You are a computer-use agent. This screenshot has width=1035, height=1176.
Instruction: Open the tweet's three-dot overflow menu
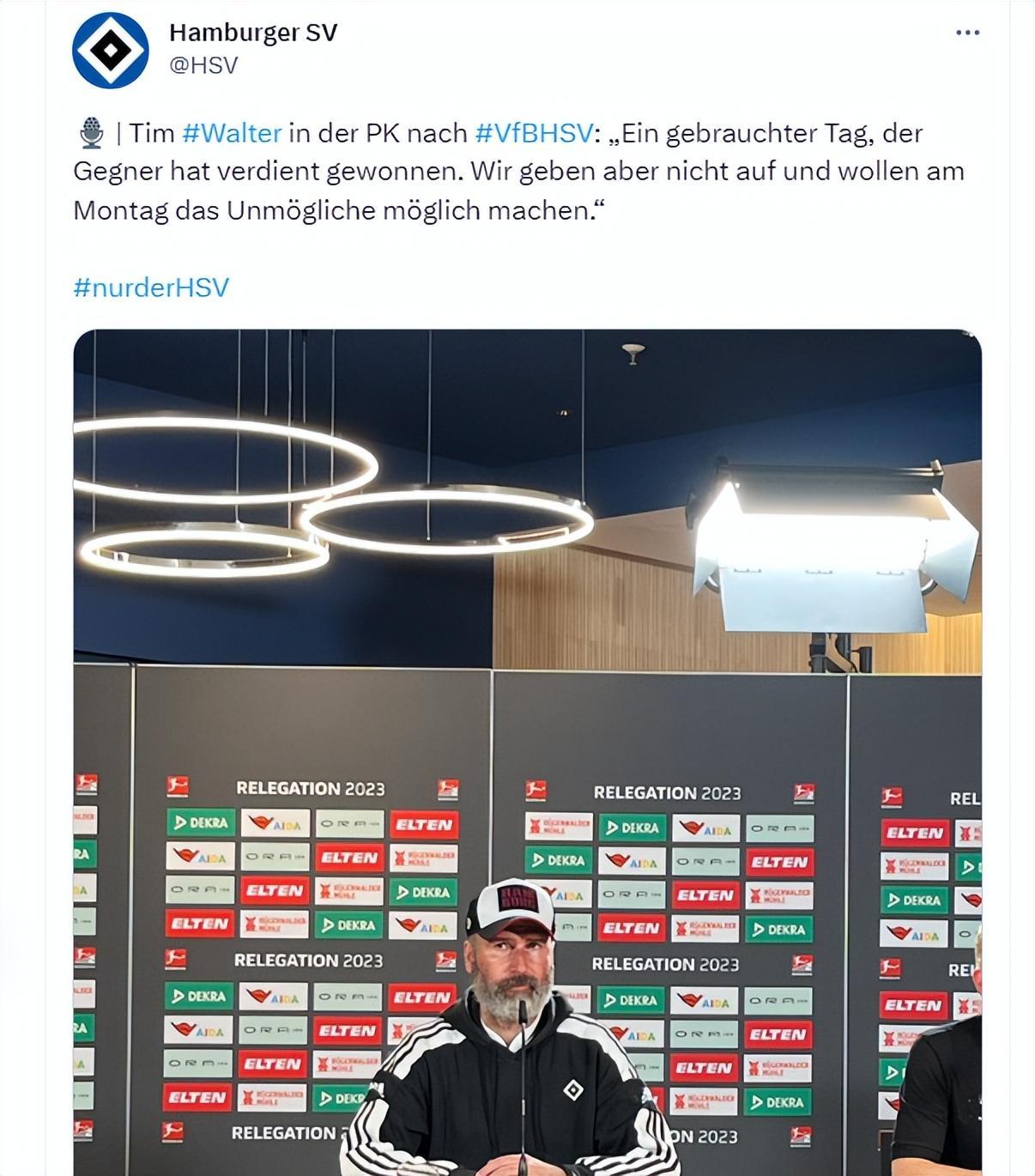(x=967, y=33)
